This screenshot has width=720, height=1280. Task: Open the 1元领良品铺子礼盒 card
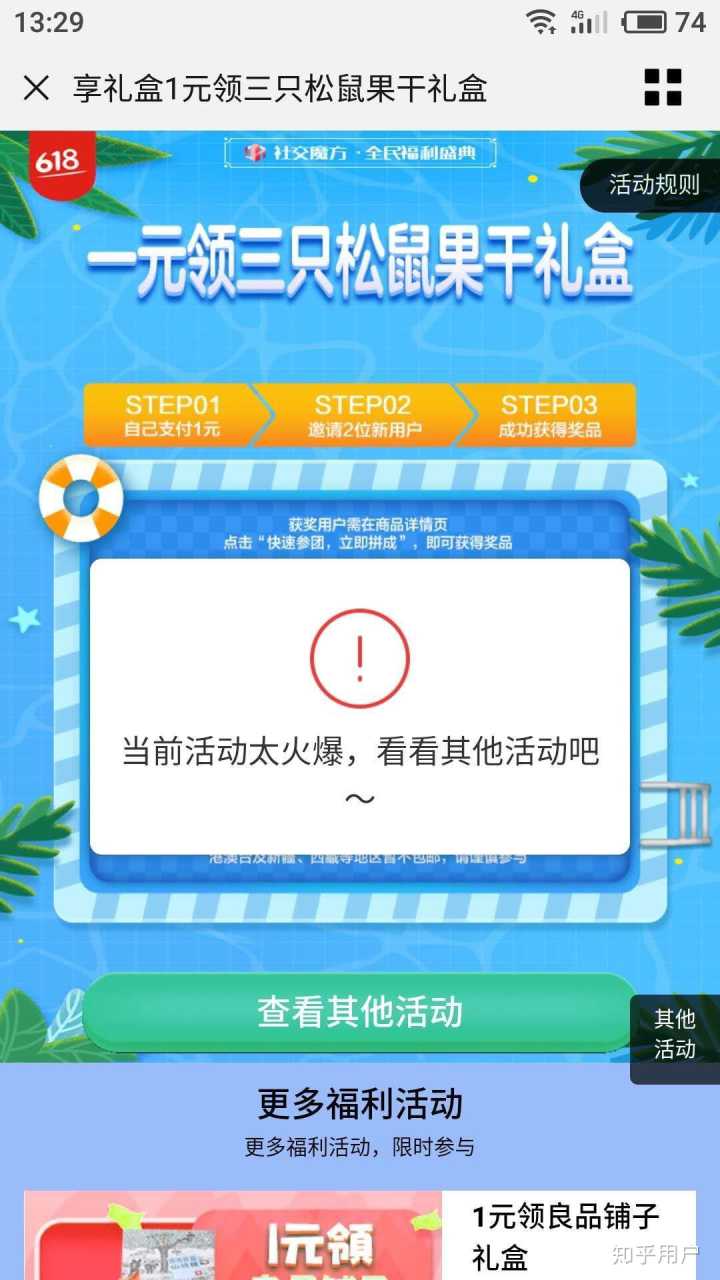point(565,1236)
